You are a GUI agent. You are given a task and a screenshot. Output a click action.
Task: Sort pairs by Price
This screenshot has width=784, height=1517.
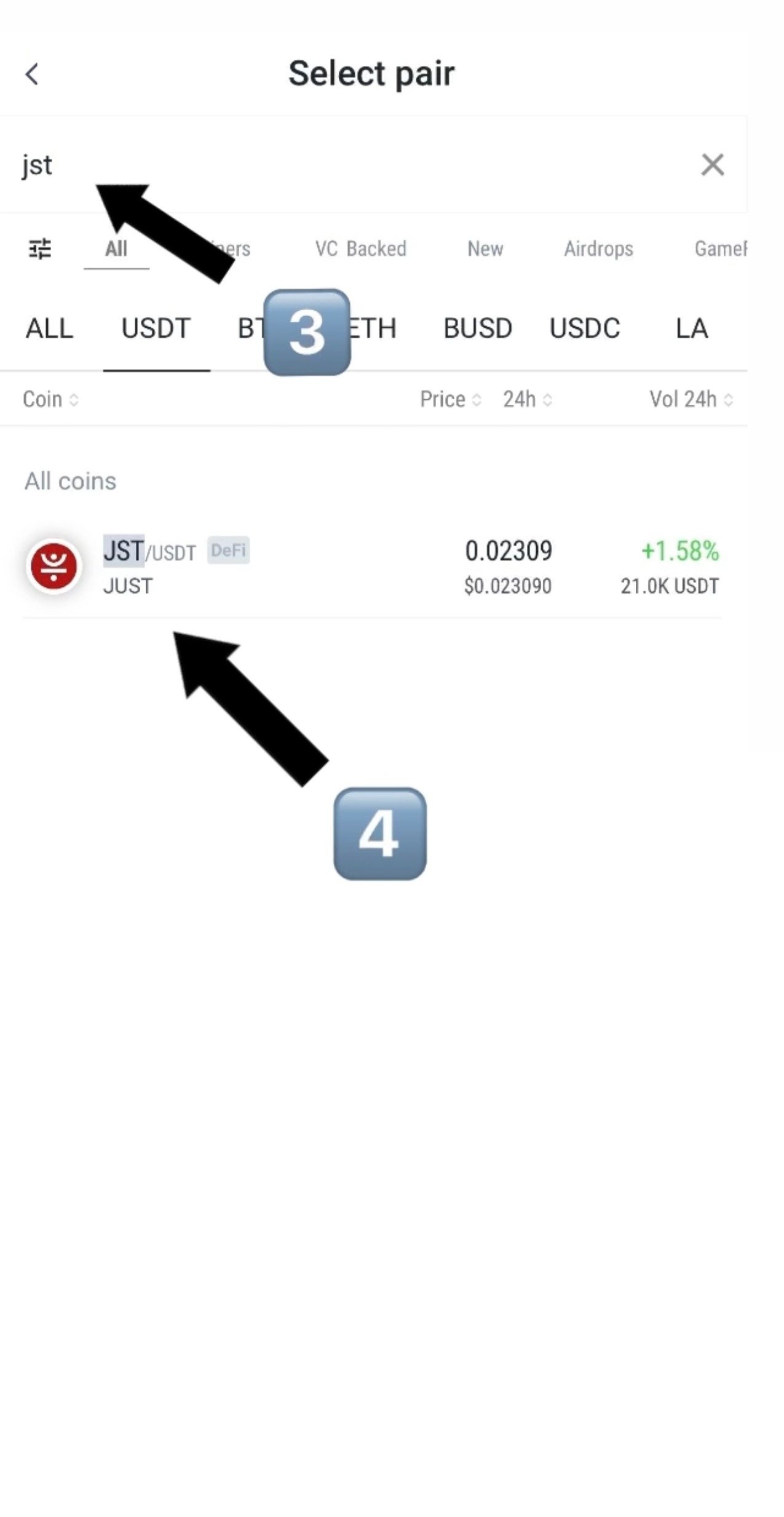point(450,400)
